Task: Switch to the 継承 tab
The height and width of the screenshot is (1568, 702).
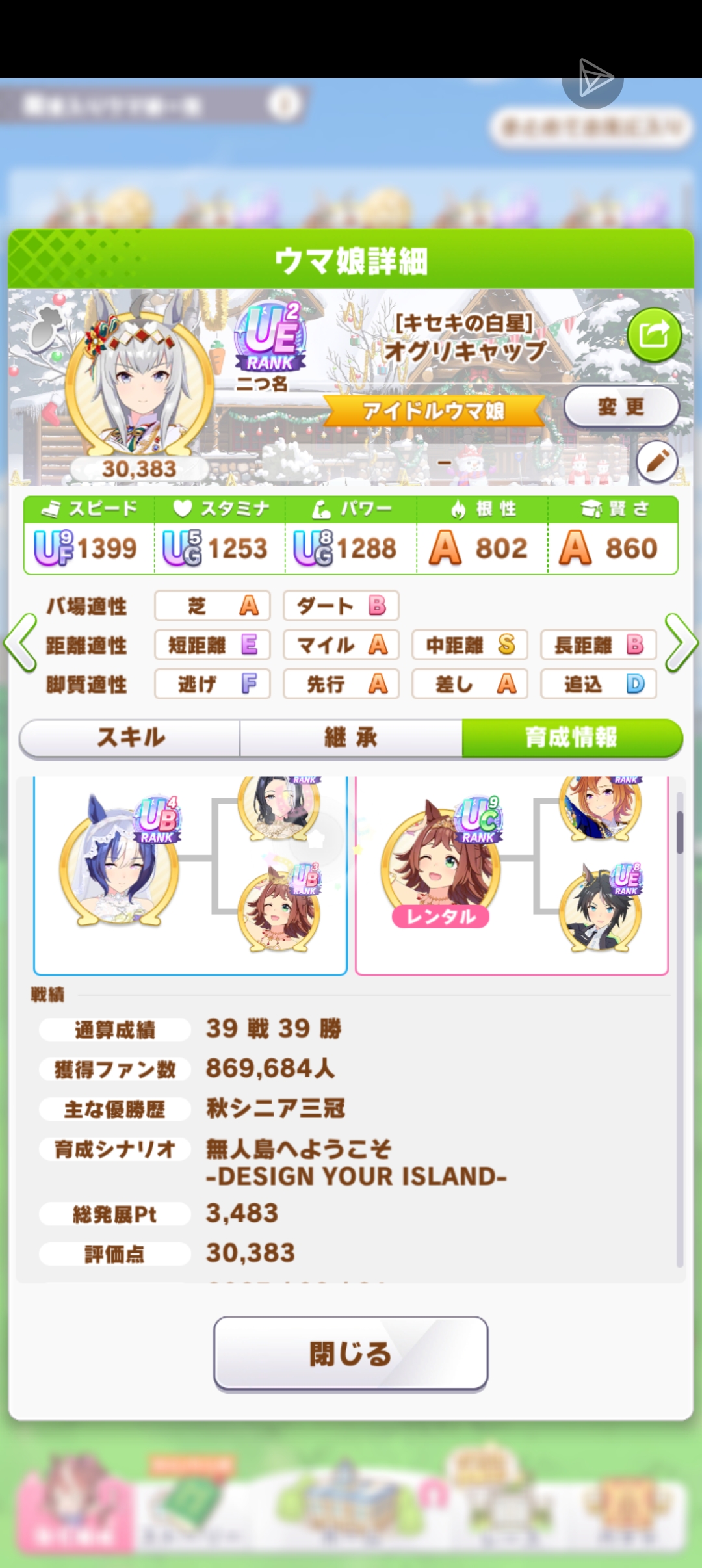Action: tap(351, 738)
